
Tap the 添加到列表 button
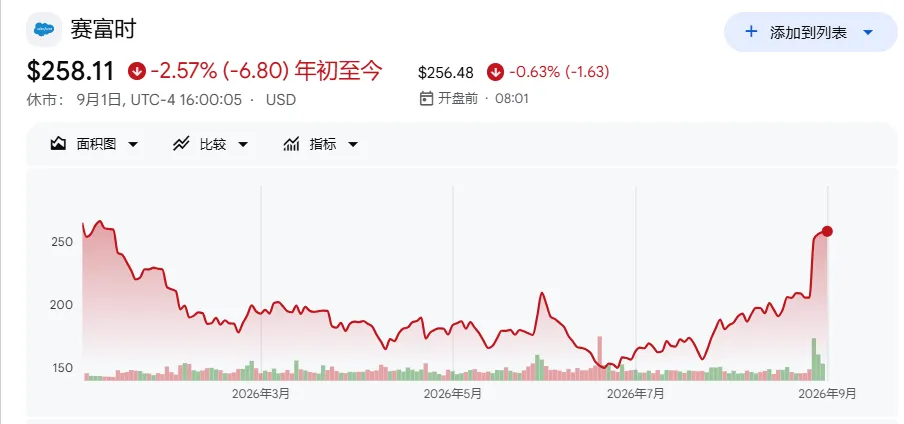(x=798, y=32)
